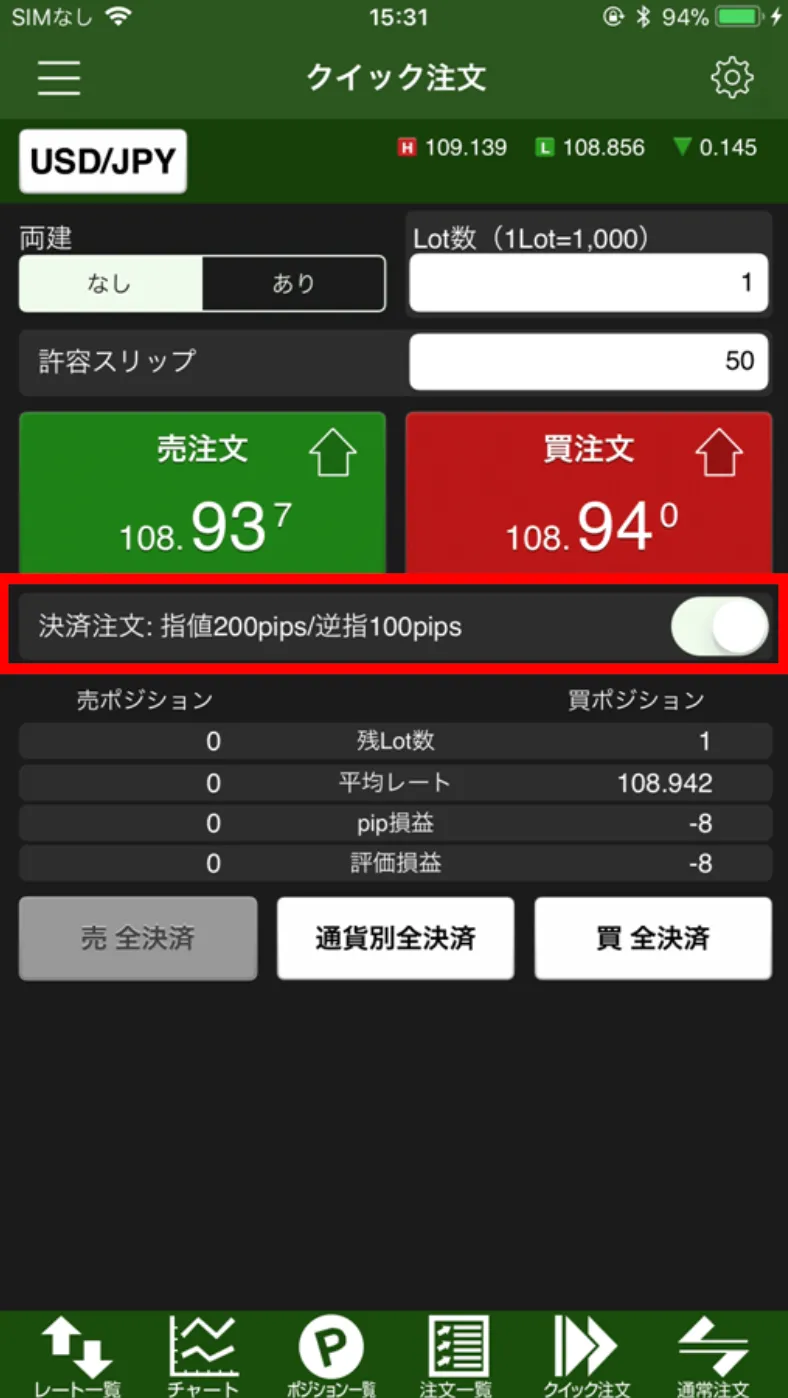Open the settings gear
This screenshot has width=788, height=1398.
pyautogui.click(x=731, y=78)
